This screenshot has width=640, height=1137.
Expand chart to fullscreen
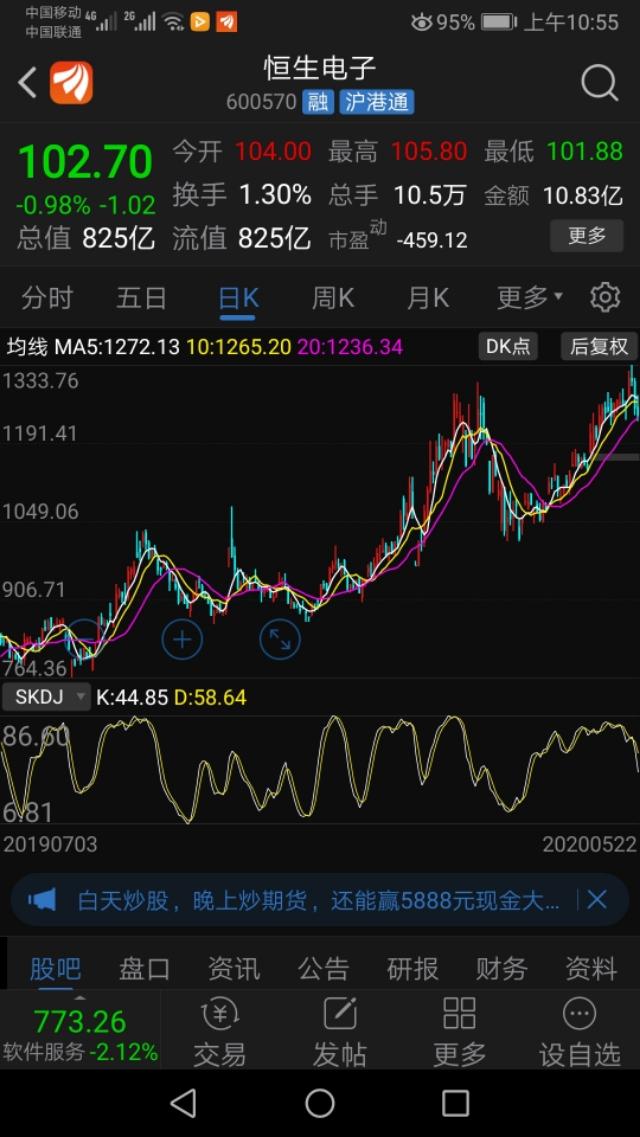tap(280, 640)
